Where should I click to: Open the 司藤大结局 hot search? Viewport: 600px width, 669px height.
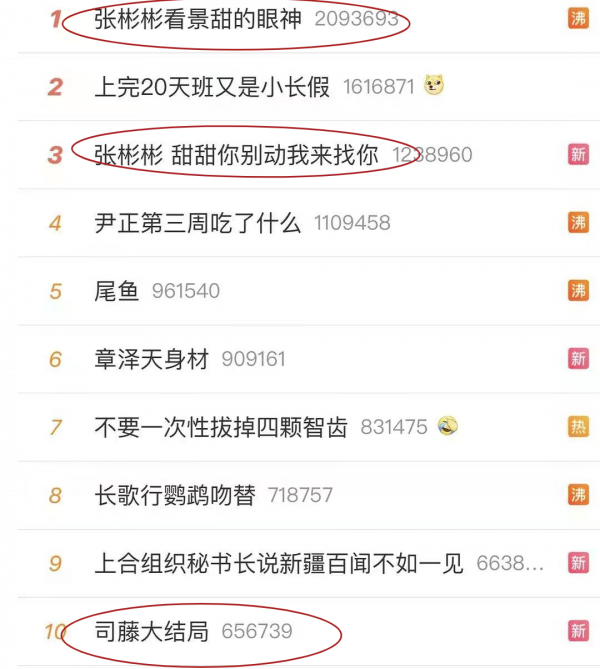click(x=151, y=631)
